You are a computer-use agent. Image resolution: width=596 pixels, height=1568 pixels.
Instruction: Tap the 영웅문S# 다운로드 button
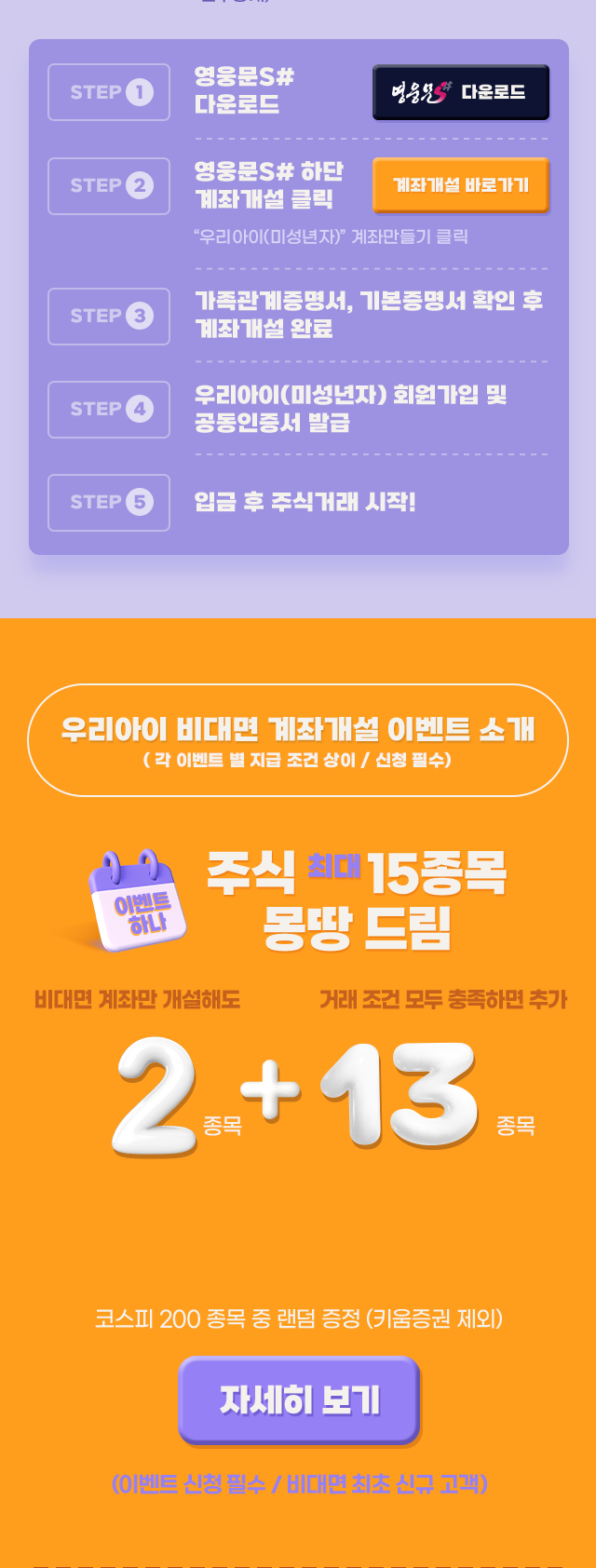(x=461, y=92)
